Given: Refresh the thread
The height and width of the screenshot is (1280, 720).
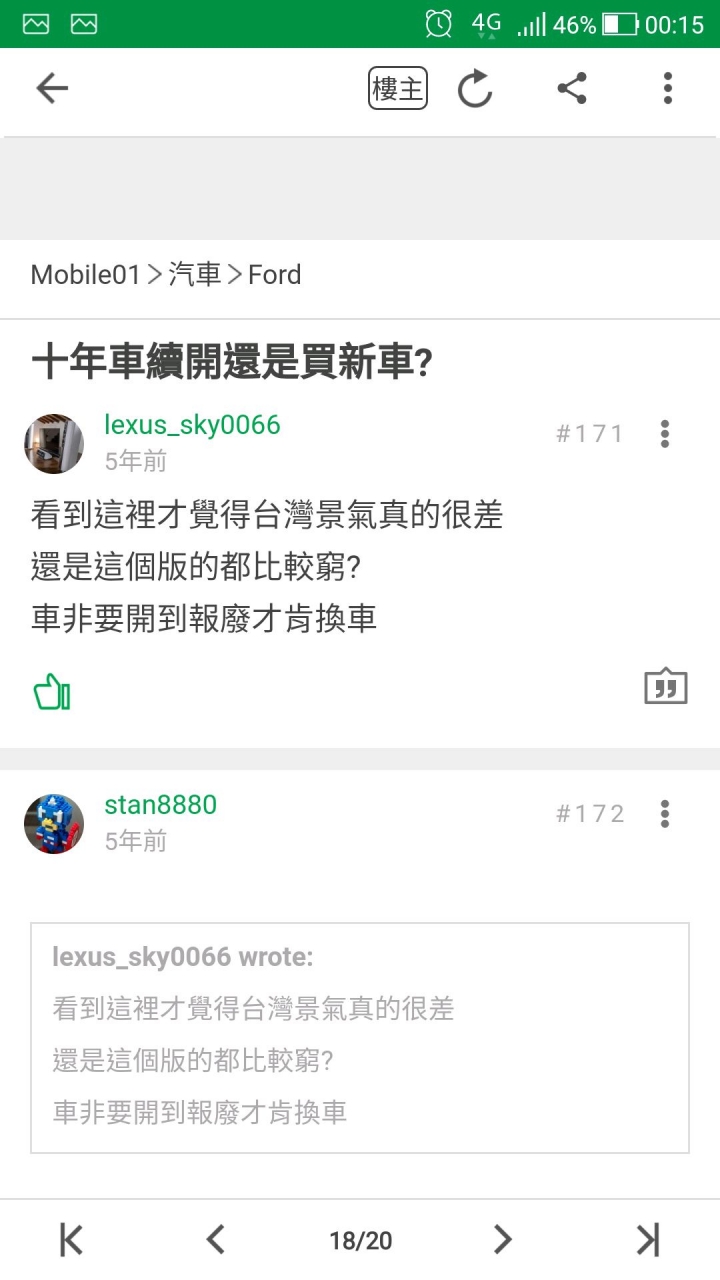Looking at the screenshot, I should click(x=475, y=89).
